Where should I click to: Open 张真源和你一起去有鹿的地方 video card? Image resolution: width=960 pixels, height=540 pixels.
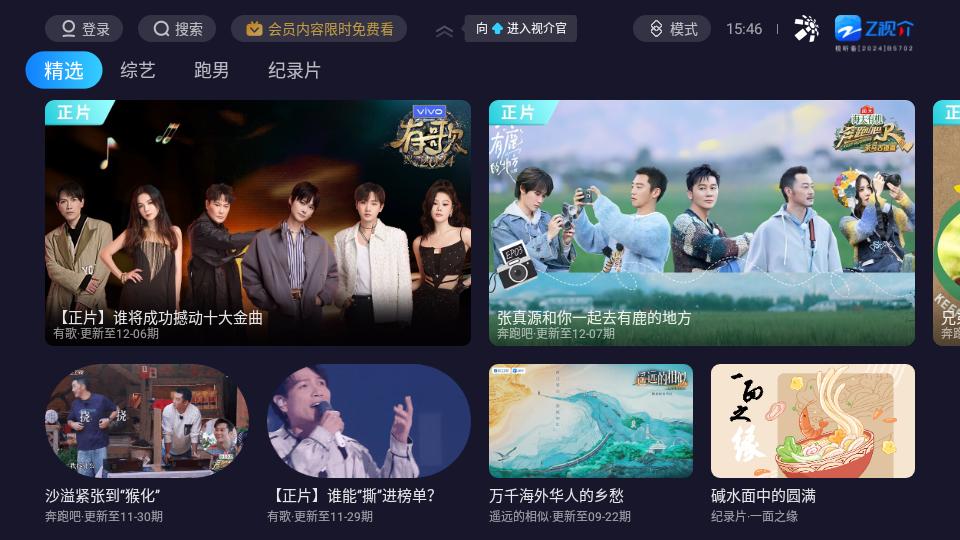(x=701, y=223)
